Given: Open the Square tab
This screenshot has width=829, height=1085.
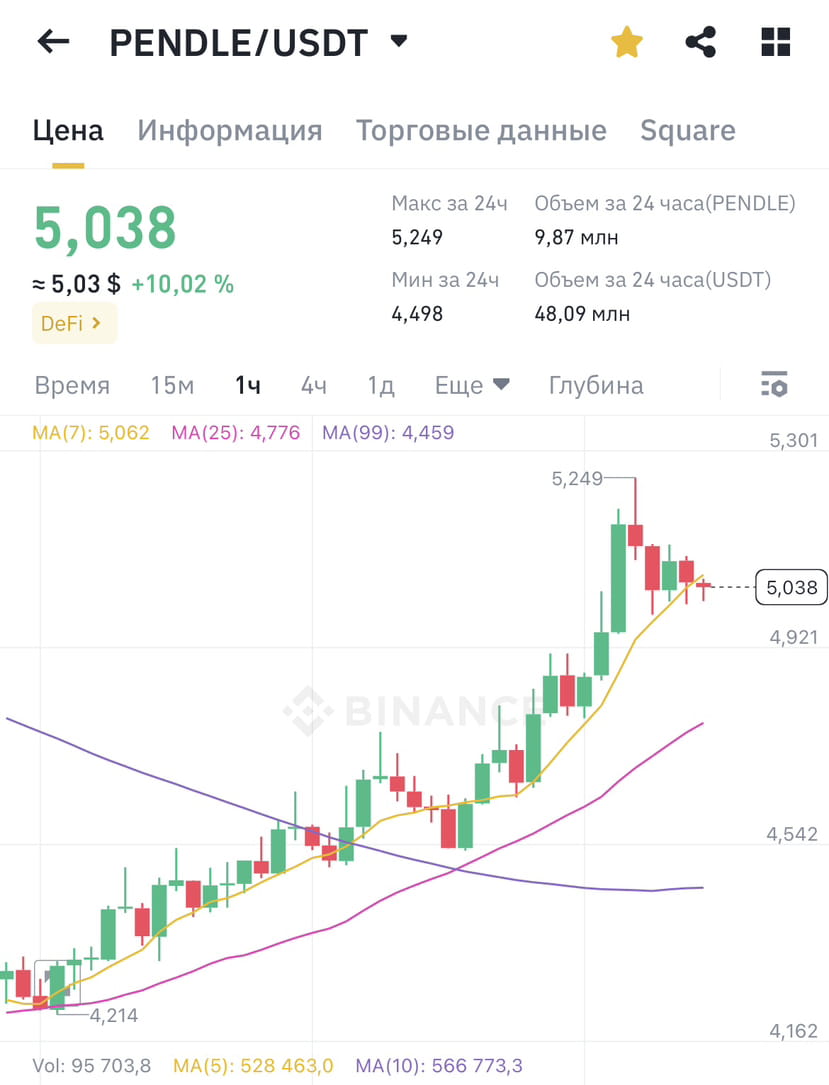Looking at the screenshot, I should pos(687,130).
